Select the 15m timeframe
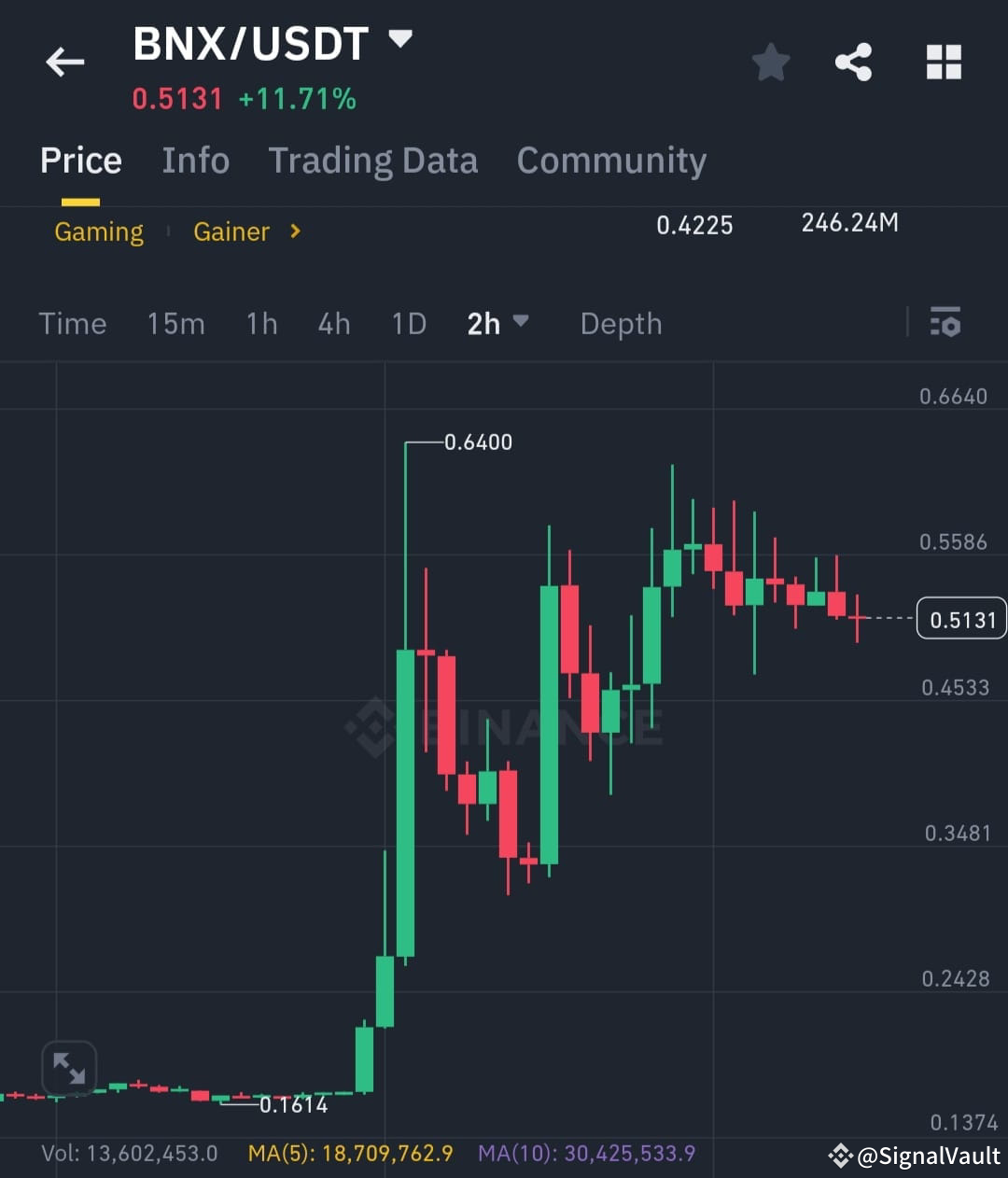The height and width of the screenshot is (1178, 1008). pos(175,323)
